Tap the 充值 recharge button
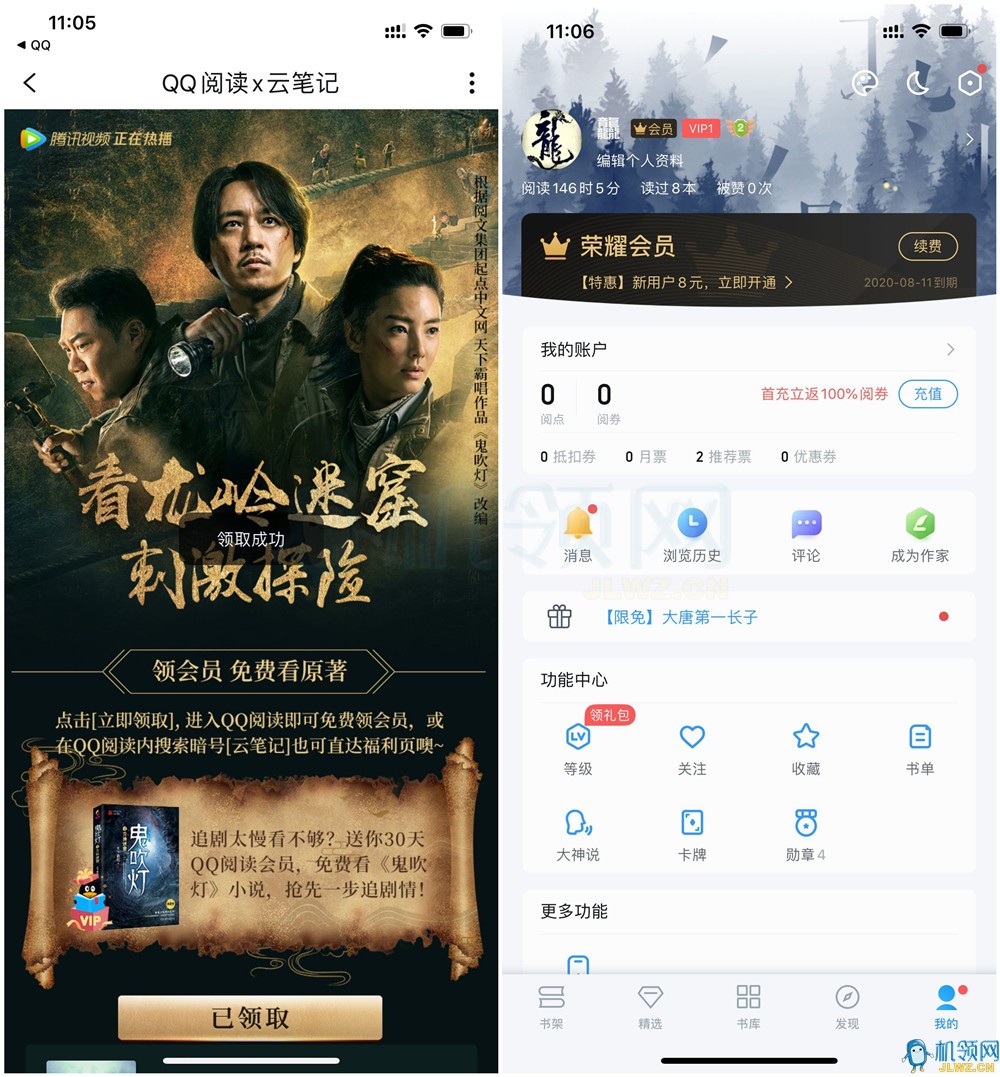 (x=927, y=393)
